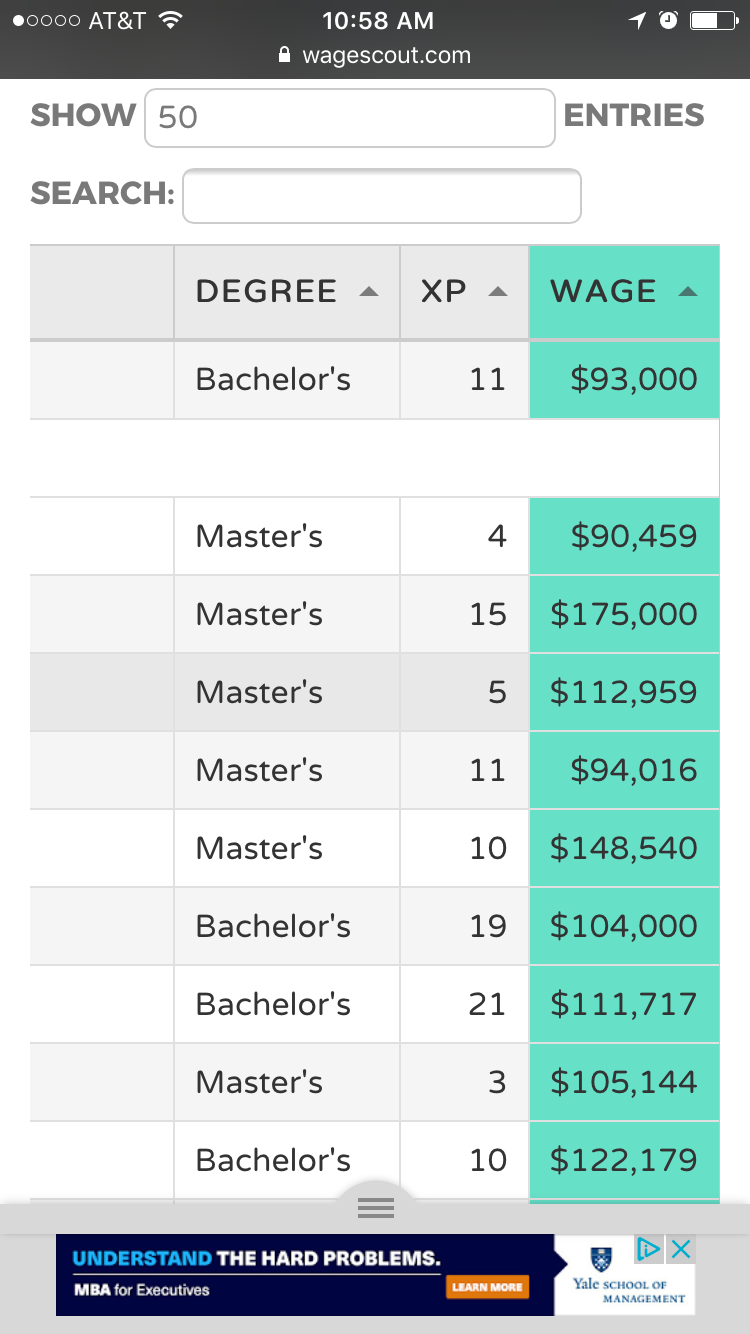Sort the table by XP column

click(x=464, y=292)
